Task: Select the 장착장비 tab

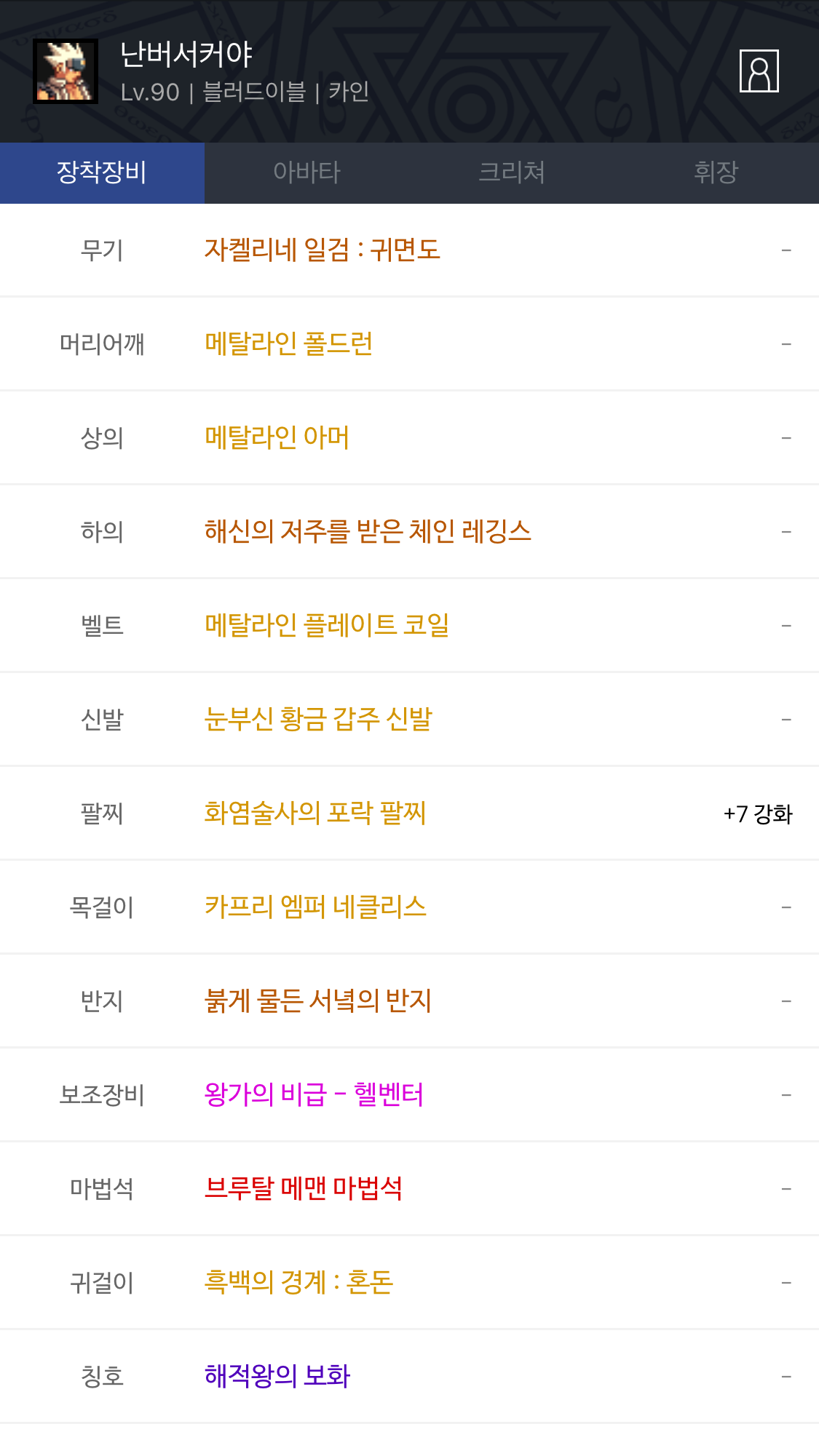Action: click(102, 172)
